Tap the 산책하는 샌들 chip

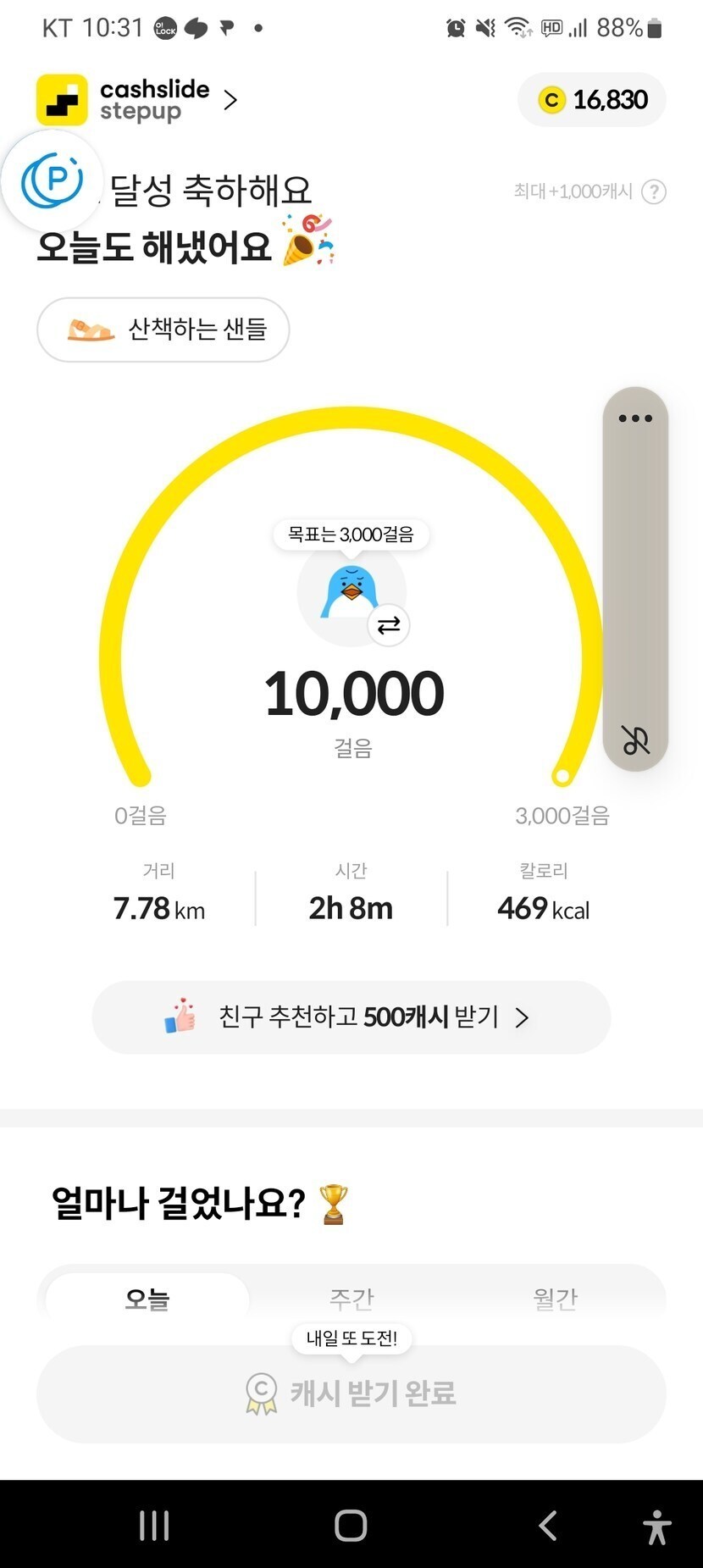163,330
